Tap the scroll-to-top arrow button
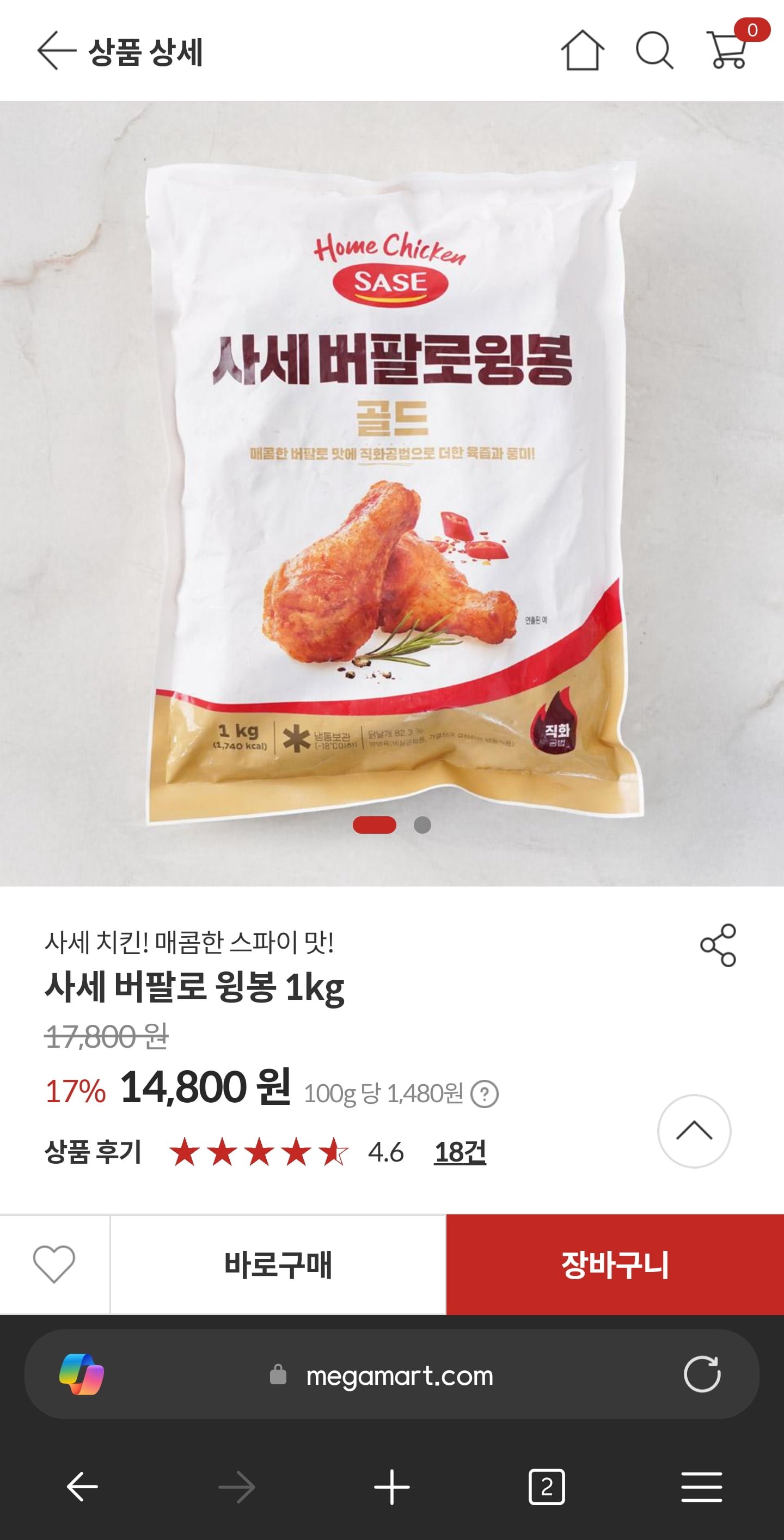The image size is (784, 1540). pos(694,1130)
